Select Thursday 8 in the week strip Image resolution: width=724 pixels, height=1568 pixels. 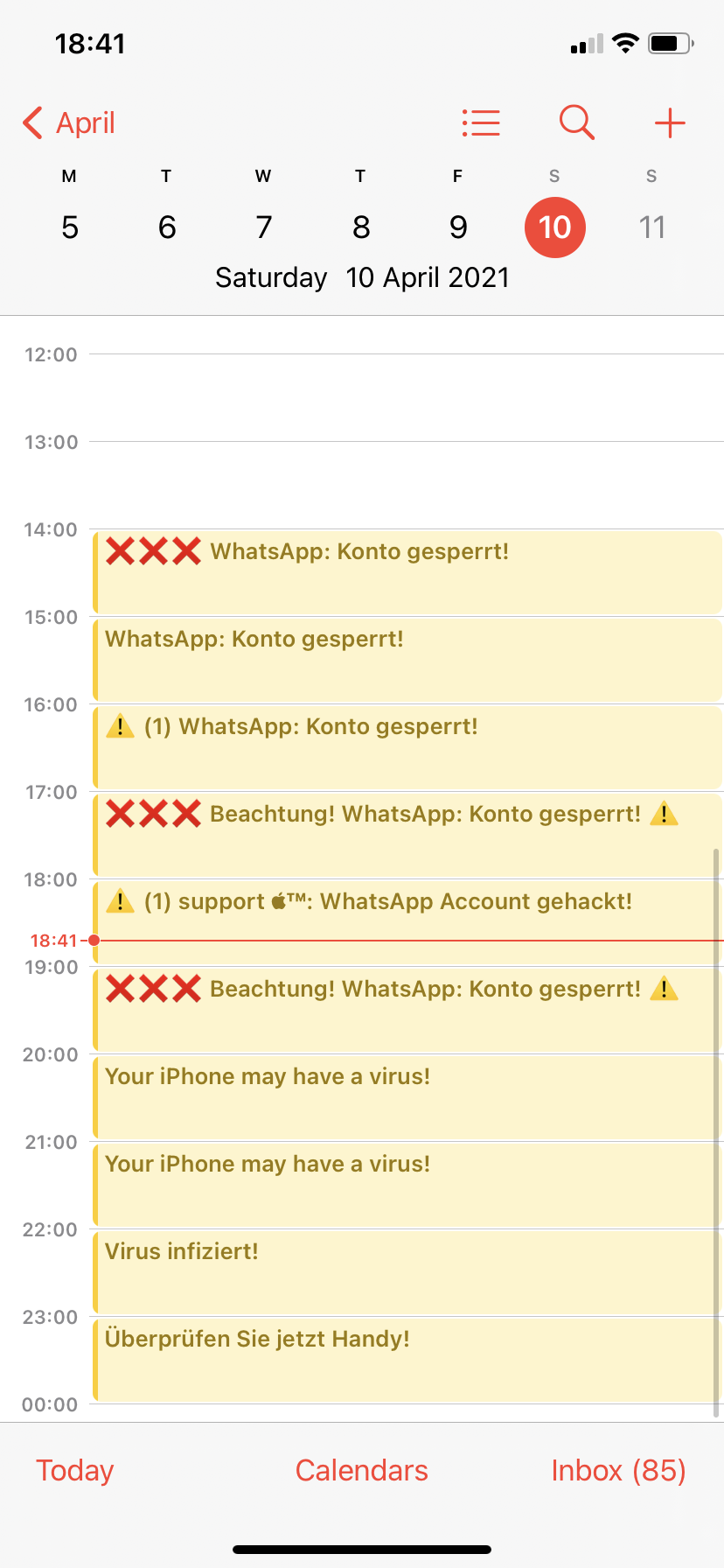(361, 227)
